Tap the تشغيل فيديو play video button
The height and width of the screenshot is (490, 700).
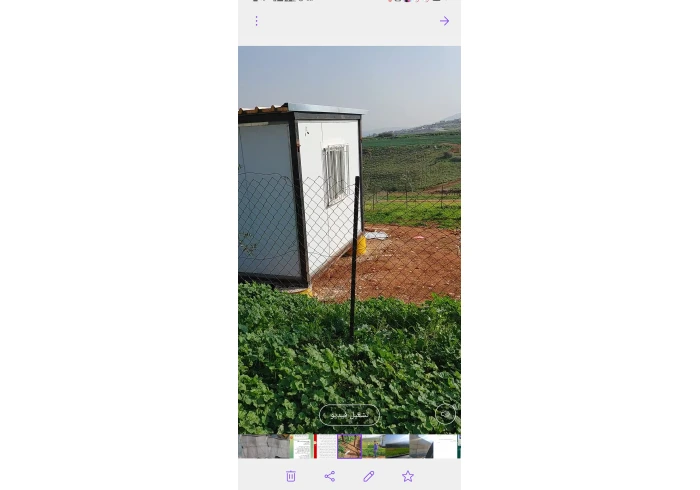[349, 414]
